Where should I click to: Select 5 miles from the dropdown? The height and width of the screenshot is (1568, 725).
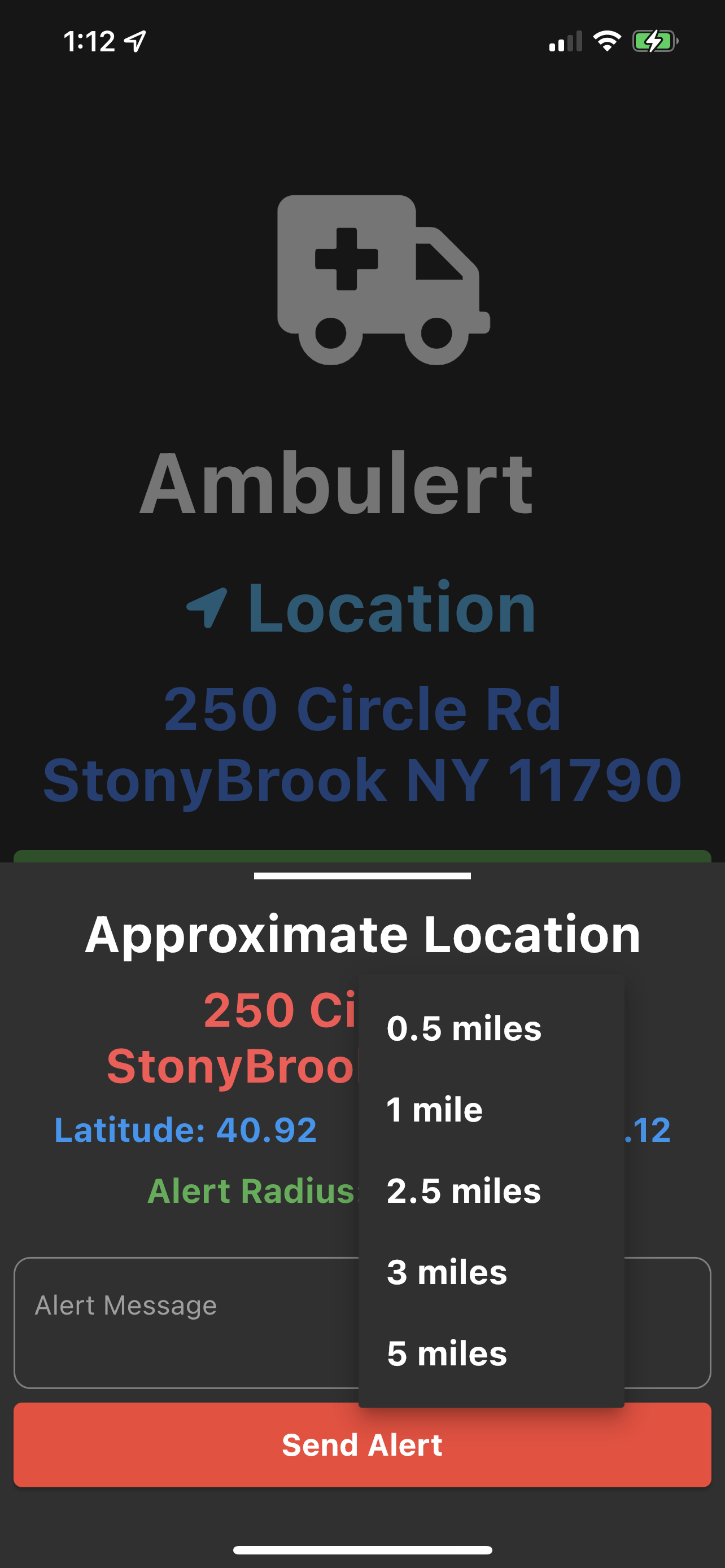pos(447,1353)
